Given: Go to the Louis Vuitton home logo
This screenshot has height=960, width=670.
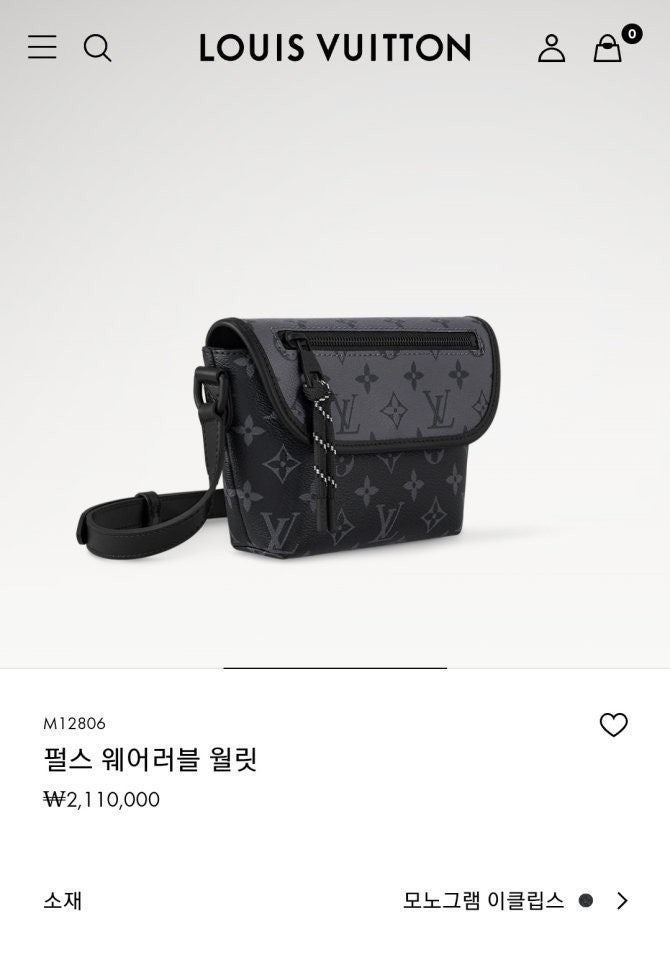Looking at the screenshot, I should pyautogui.click(x=334, y=47).
